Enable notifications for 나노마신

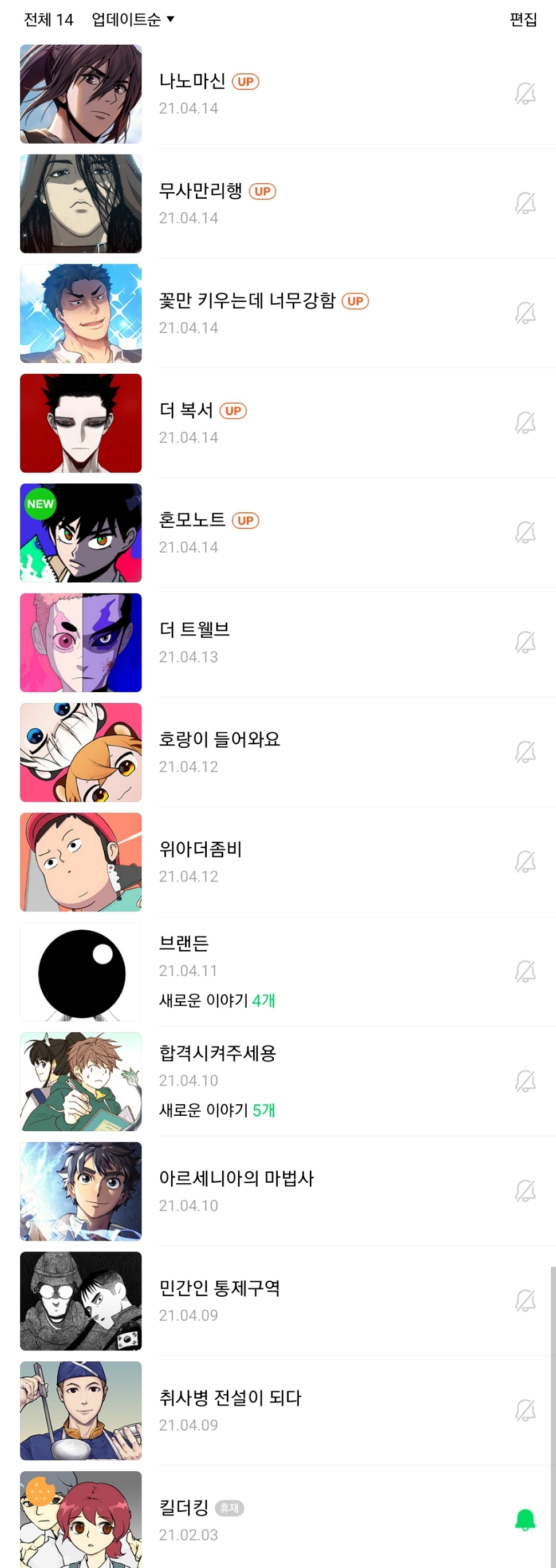525,94
